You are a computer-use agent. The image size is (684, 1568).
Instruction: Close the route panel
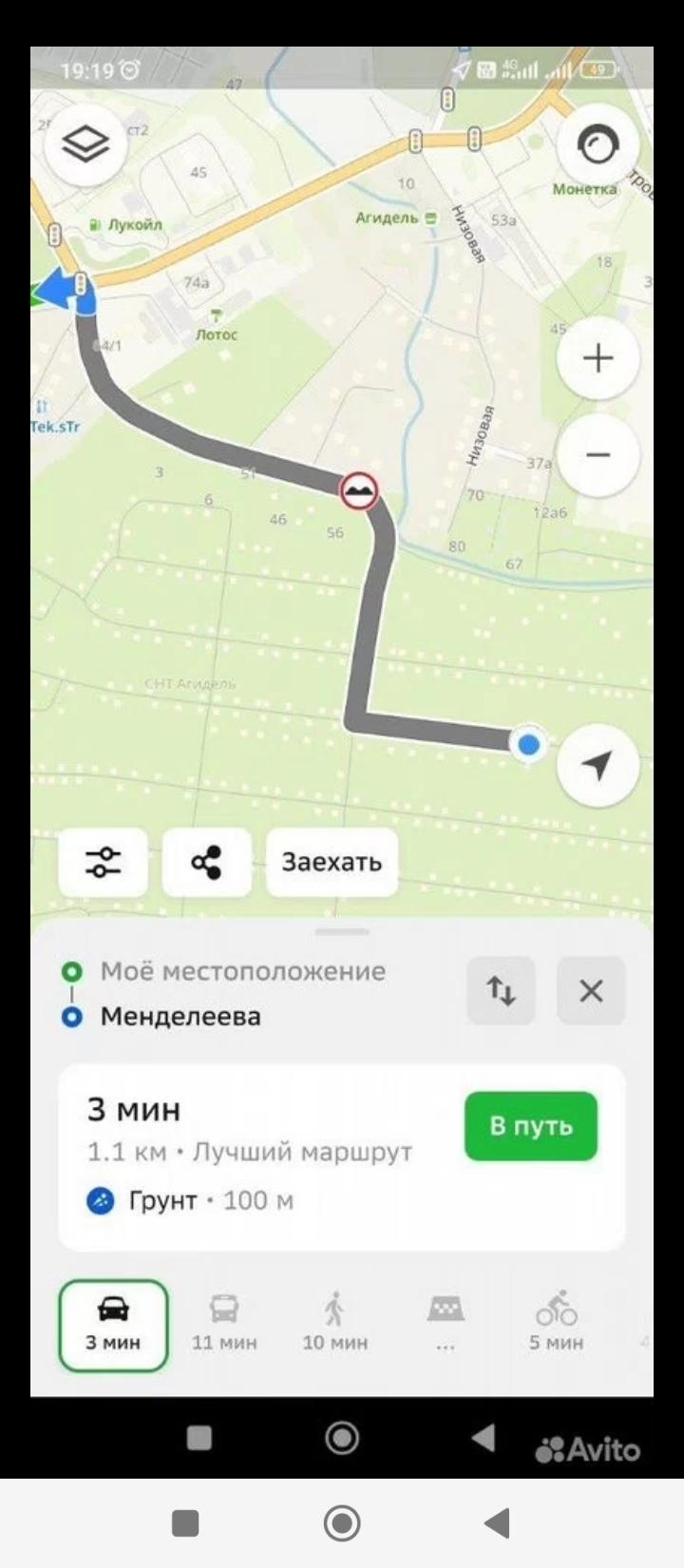(591, 991)
